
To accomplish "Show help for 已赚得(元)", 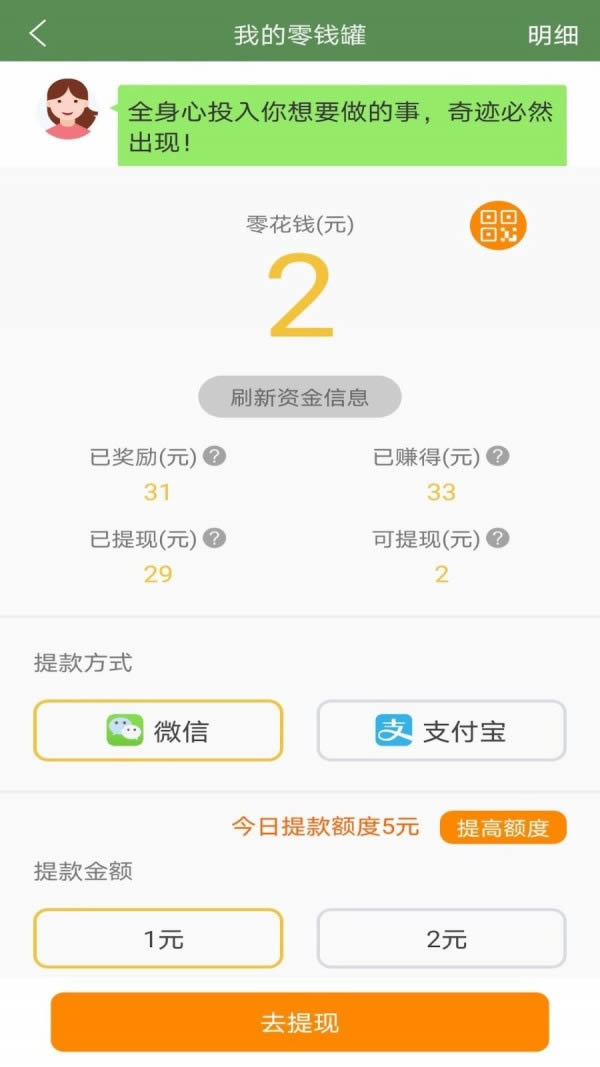I will [x=498, y=456].
